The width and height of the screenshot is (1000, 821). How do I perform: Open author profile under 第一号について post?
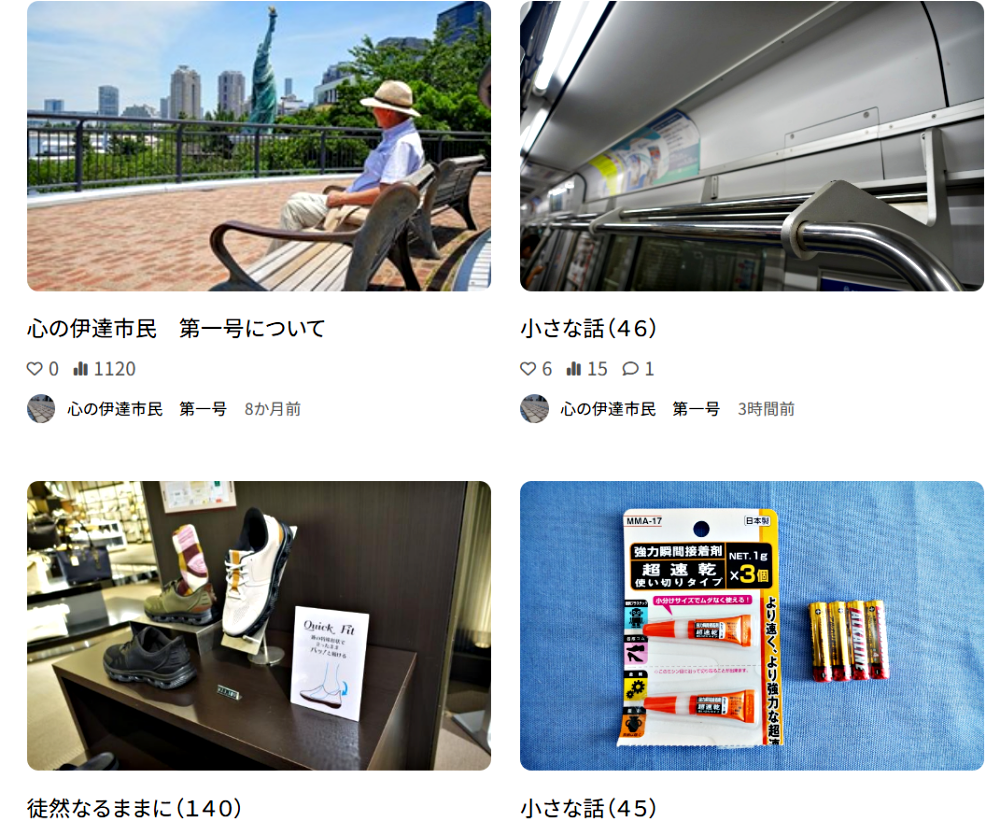(147, 409)
